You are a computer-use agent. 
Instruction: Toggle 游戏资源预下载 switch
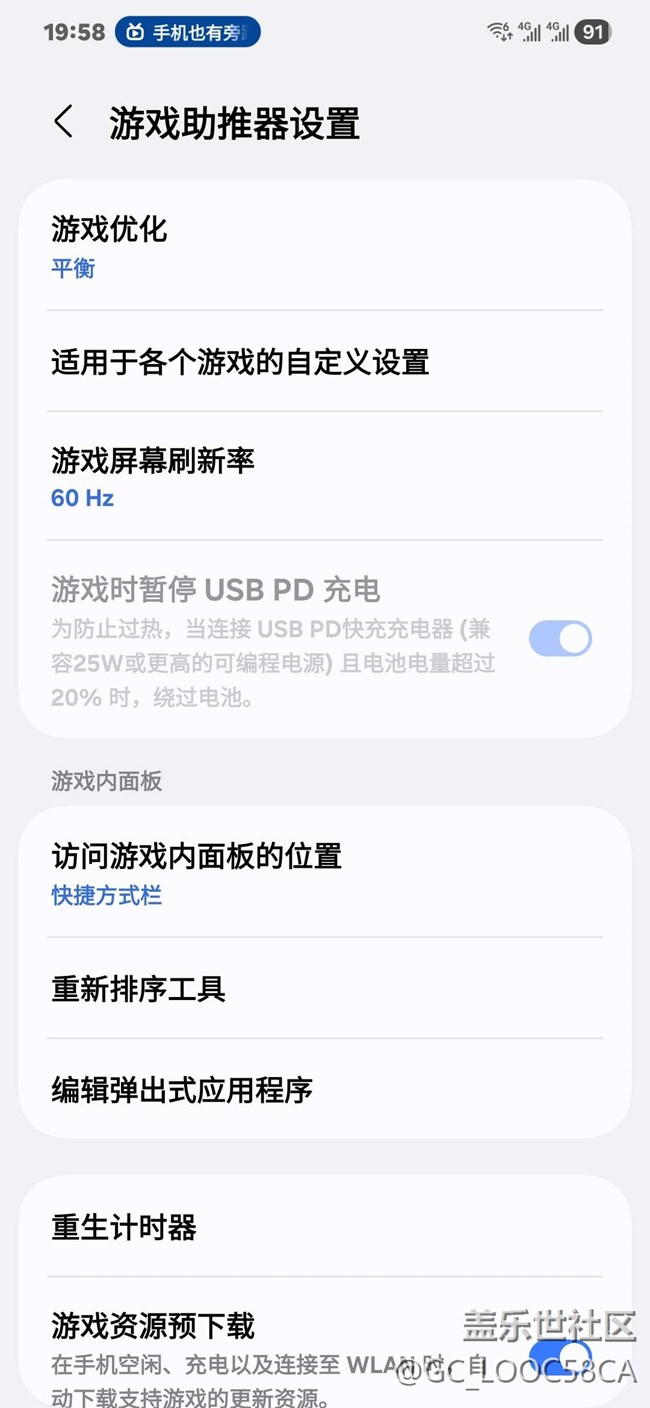pos(559,1354)
